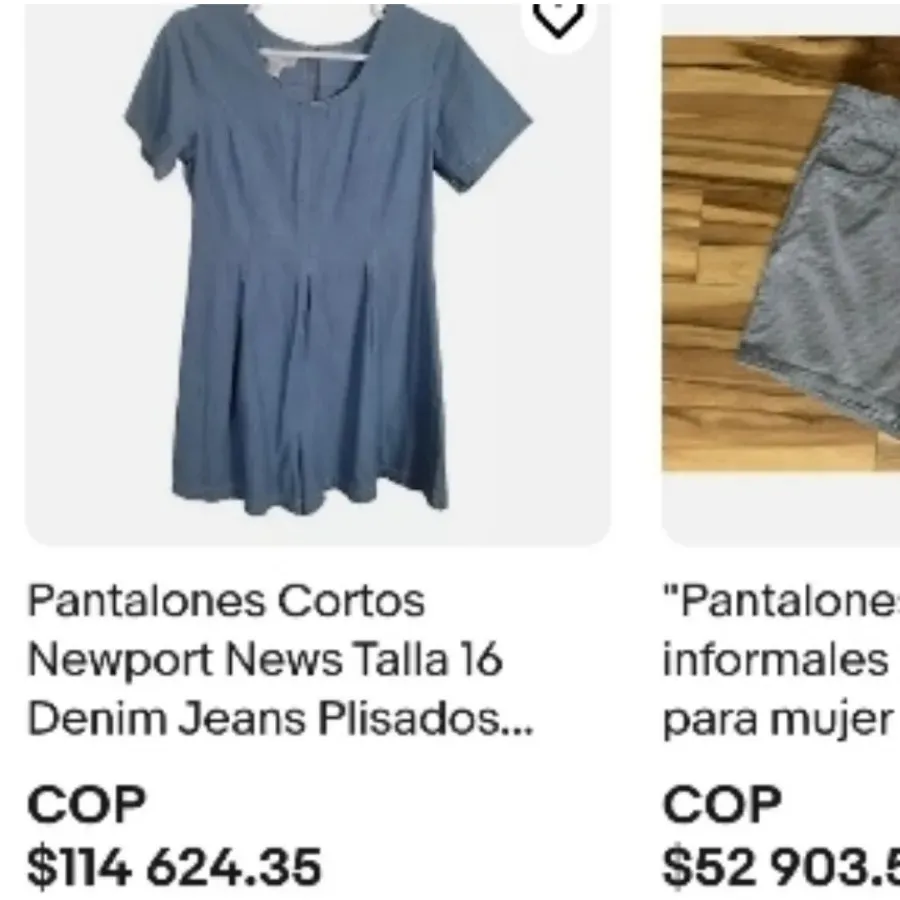
Task: View the informales para mujer shorts listing
Action: 780,660
